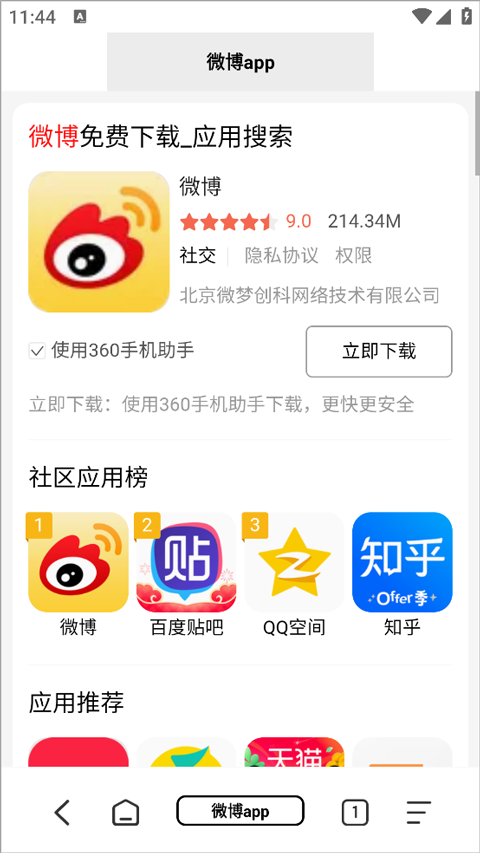The height and width of the screenshot is (853, 480).
Task: Open the tab switcher showing 1
Action: [355, 813]
